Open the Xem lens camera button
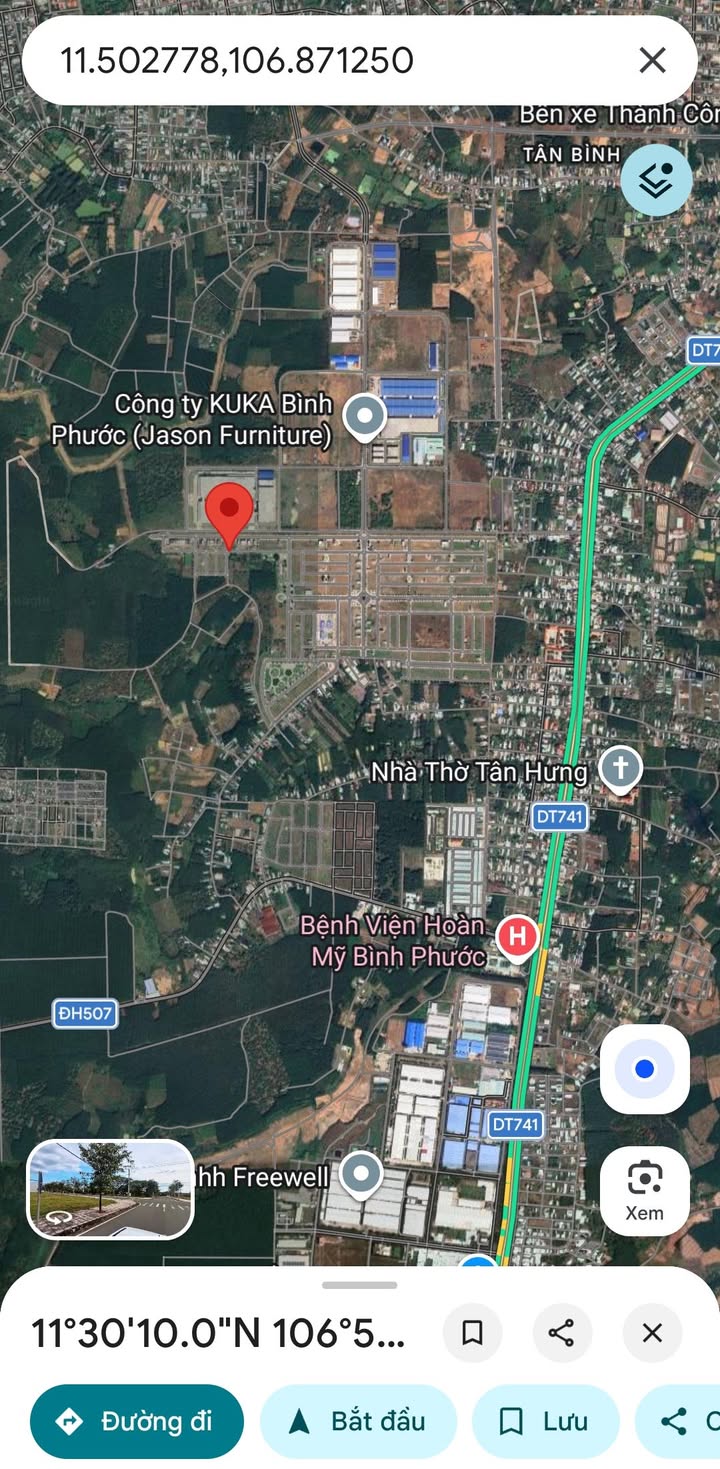The width and height of the screenshot is (720, 1469). [644, 1190]
